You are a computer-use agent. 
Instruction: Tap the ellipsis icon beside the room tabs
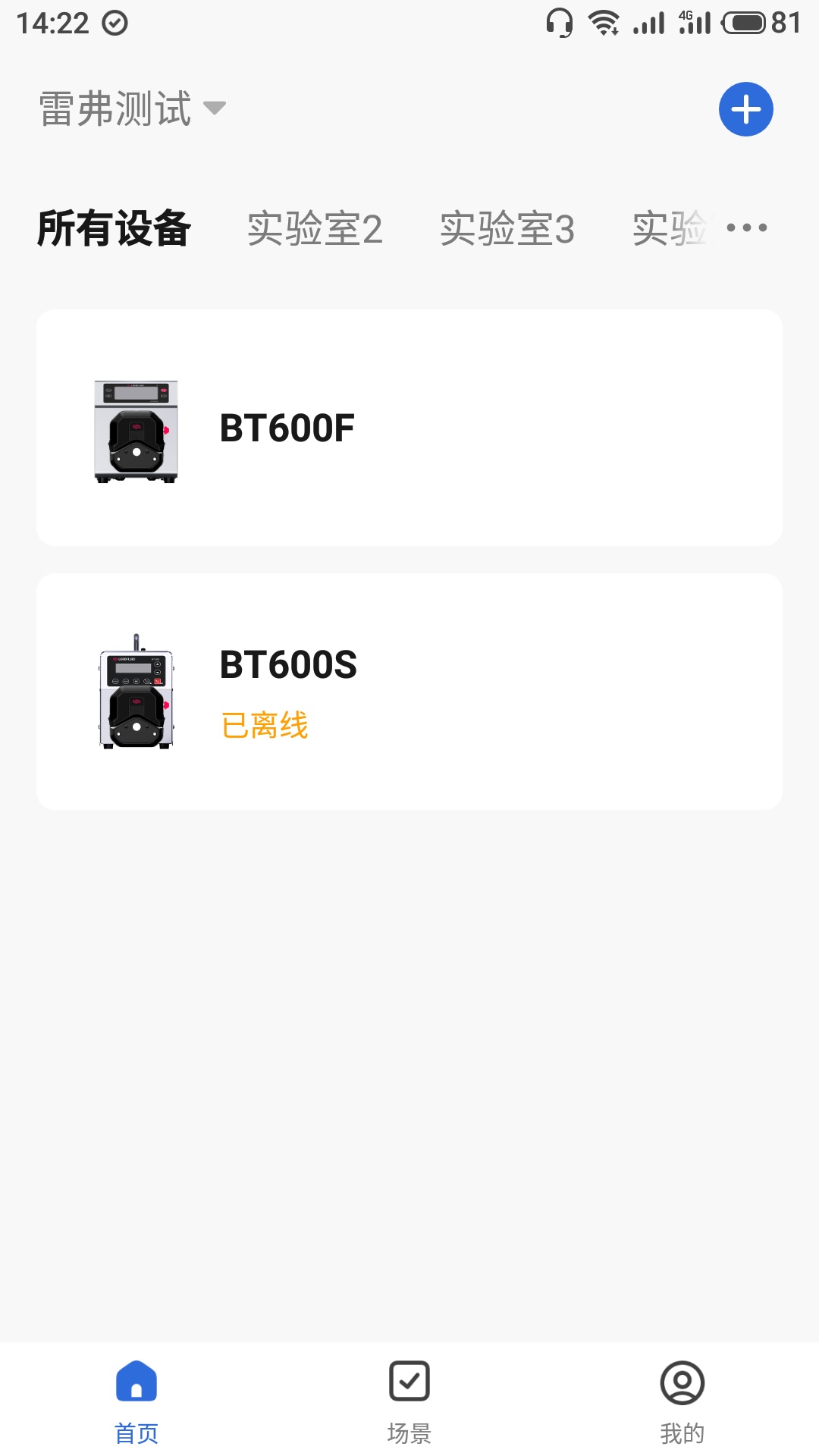pyautogui.click(x=749, y=227)
